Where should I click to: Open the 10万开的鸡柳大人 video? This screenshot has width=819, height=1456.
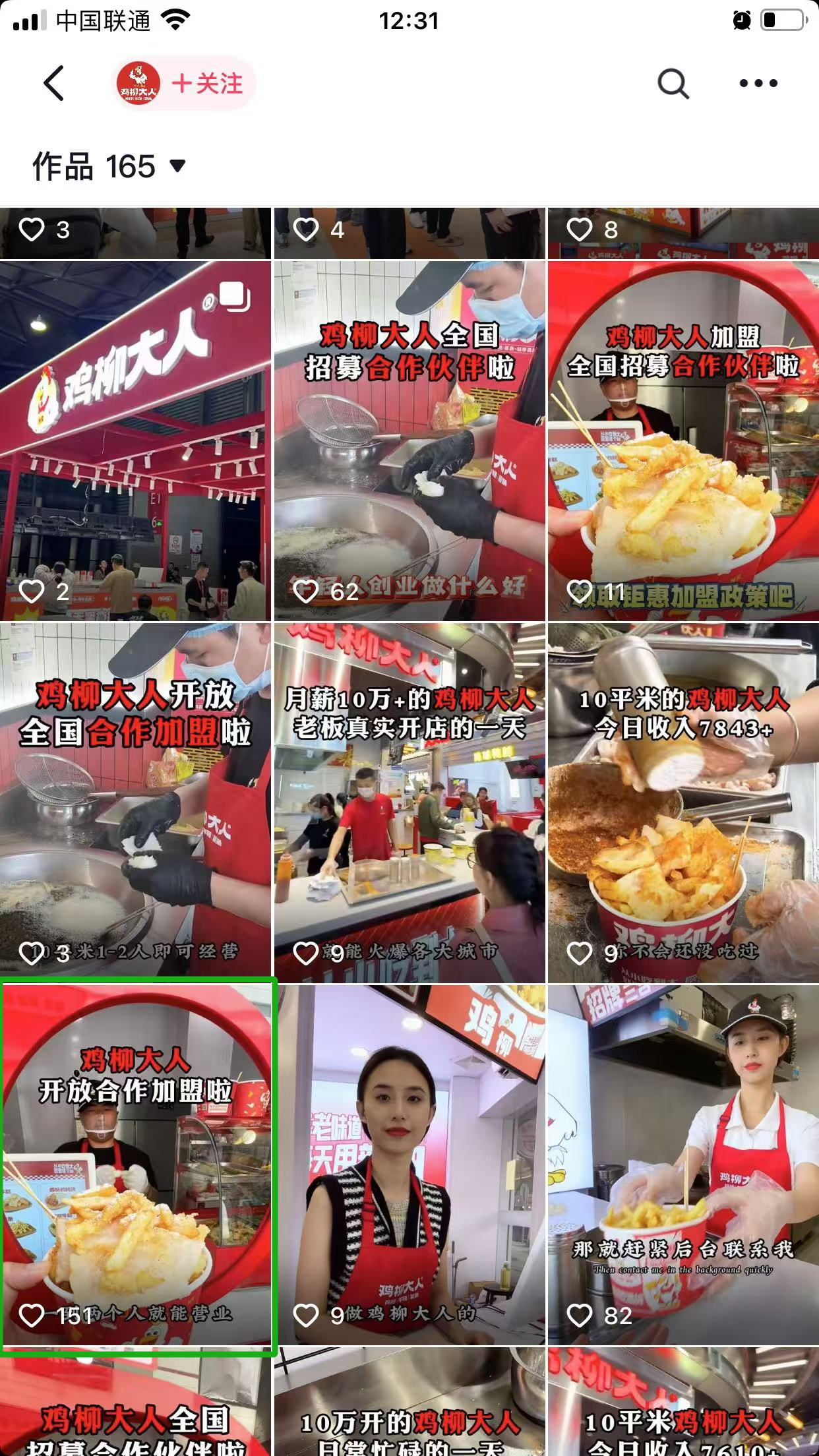tap(409, 1403)
